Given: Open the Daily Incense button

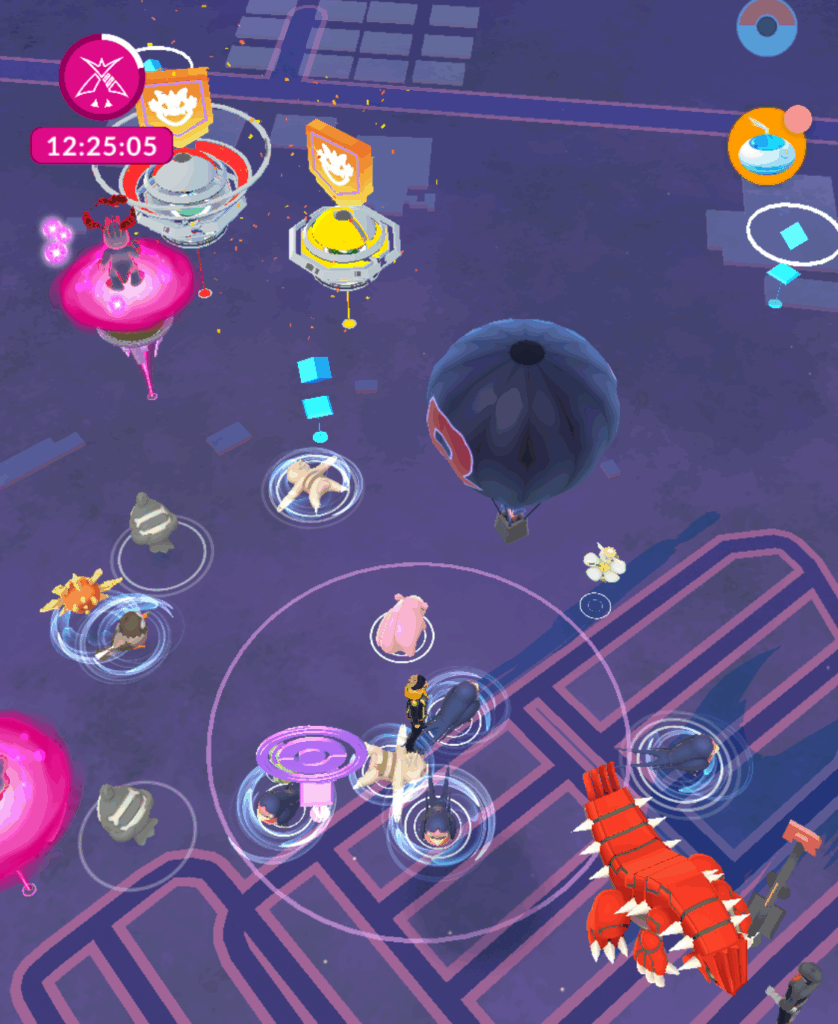Looking at the screenshot, I should click(766, 147).
